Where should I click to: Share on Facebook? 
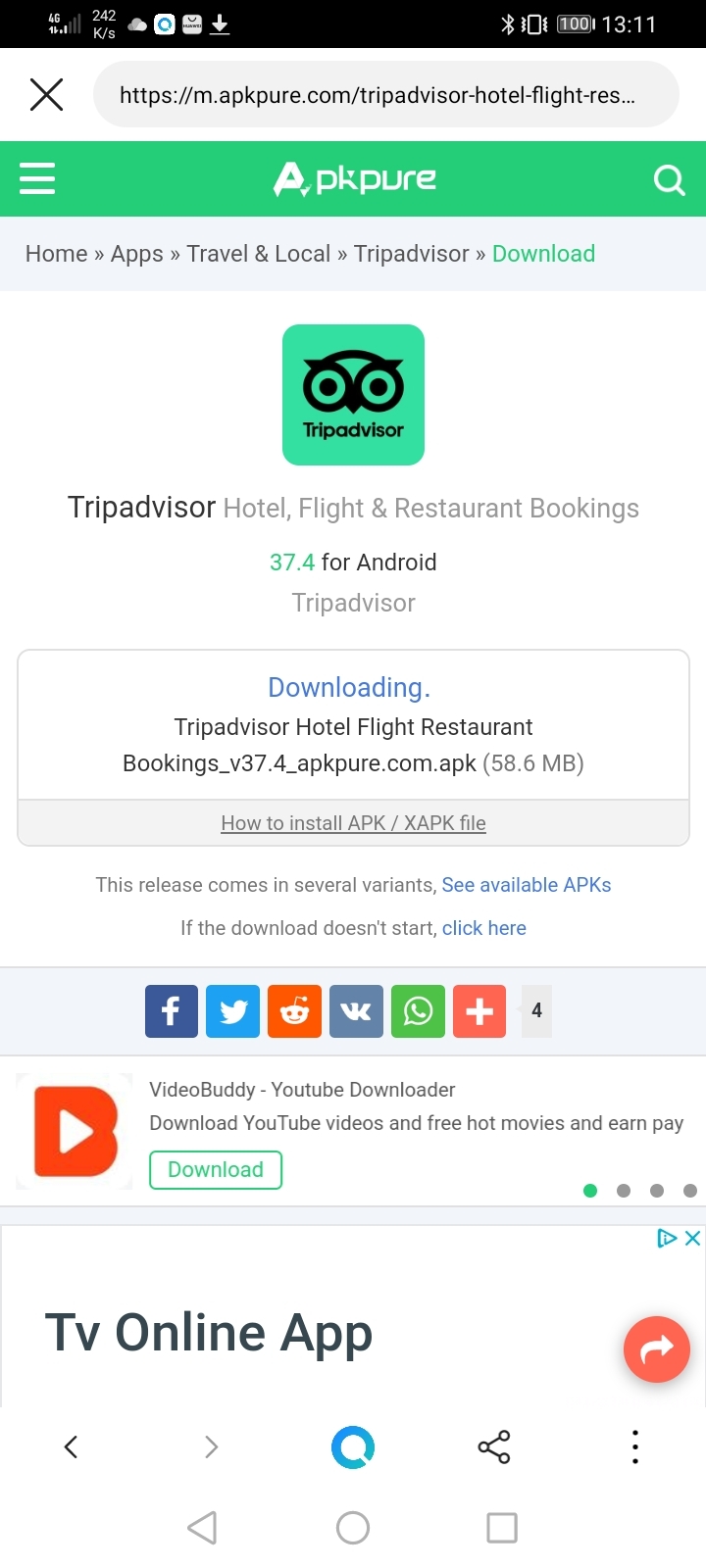coord(172,1011)
